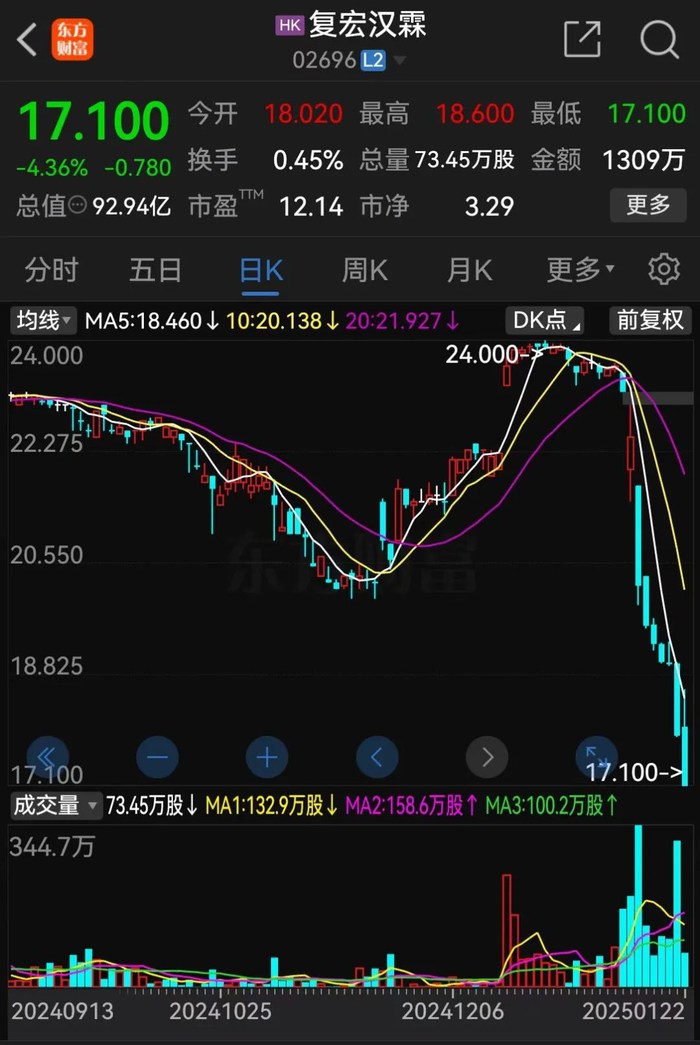The image size is (700, 1045).
Task: Open the 成交量 indicator dropdown
Action: [x=56, y=805]
